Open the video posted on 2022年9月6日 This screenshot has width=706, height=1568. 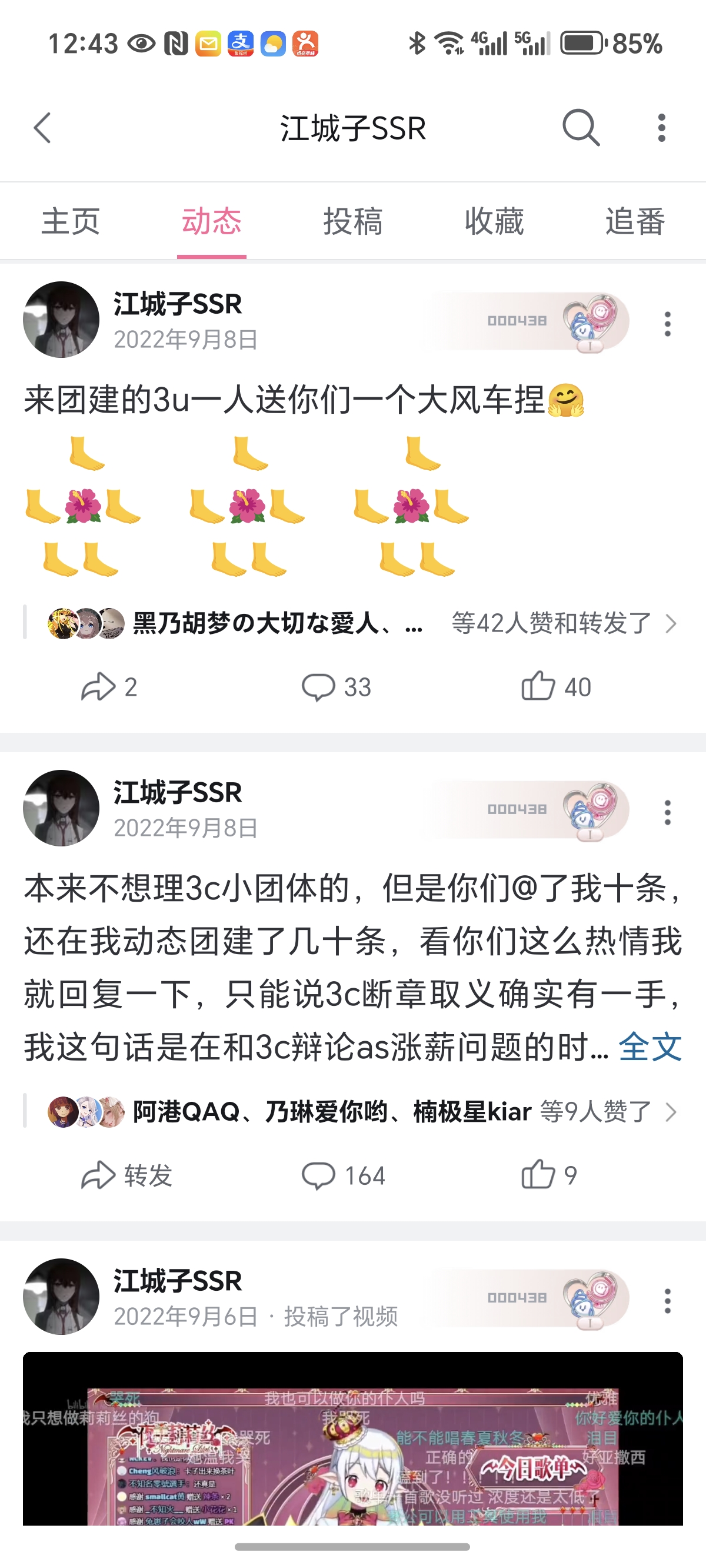(x=353, y=1440)
